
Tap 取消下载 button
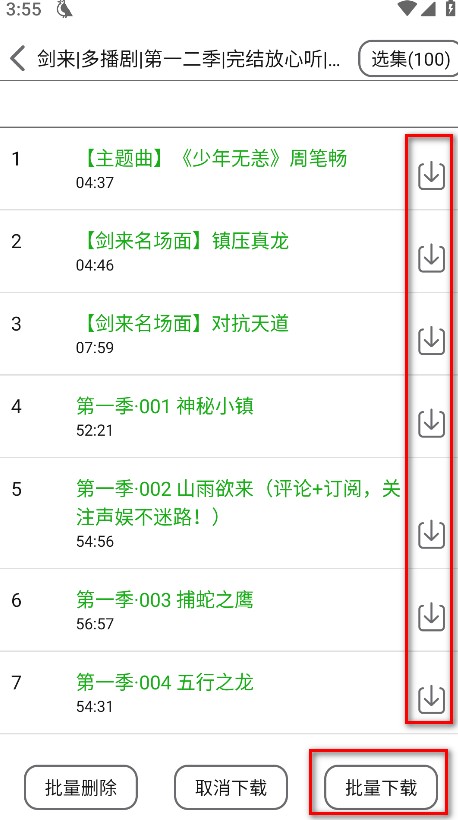(x=231, y=787)
